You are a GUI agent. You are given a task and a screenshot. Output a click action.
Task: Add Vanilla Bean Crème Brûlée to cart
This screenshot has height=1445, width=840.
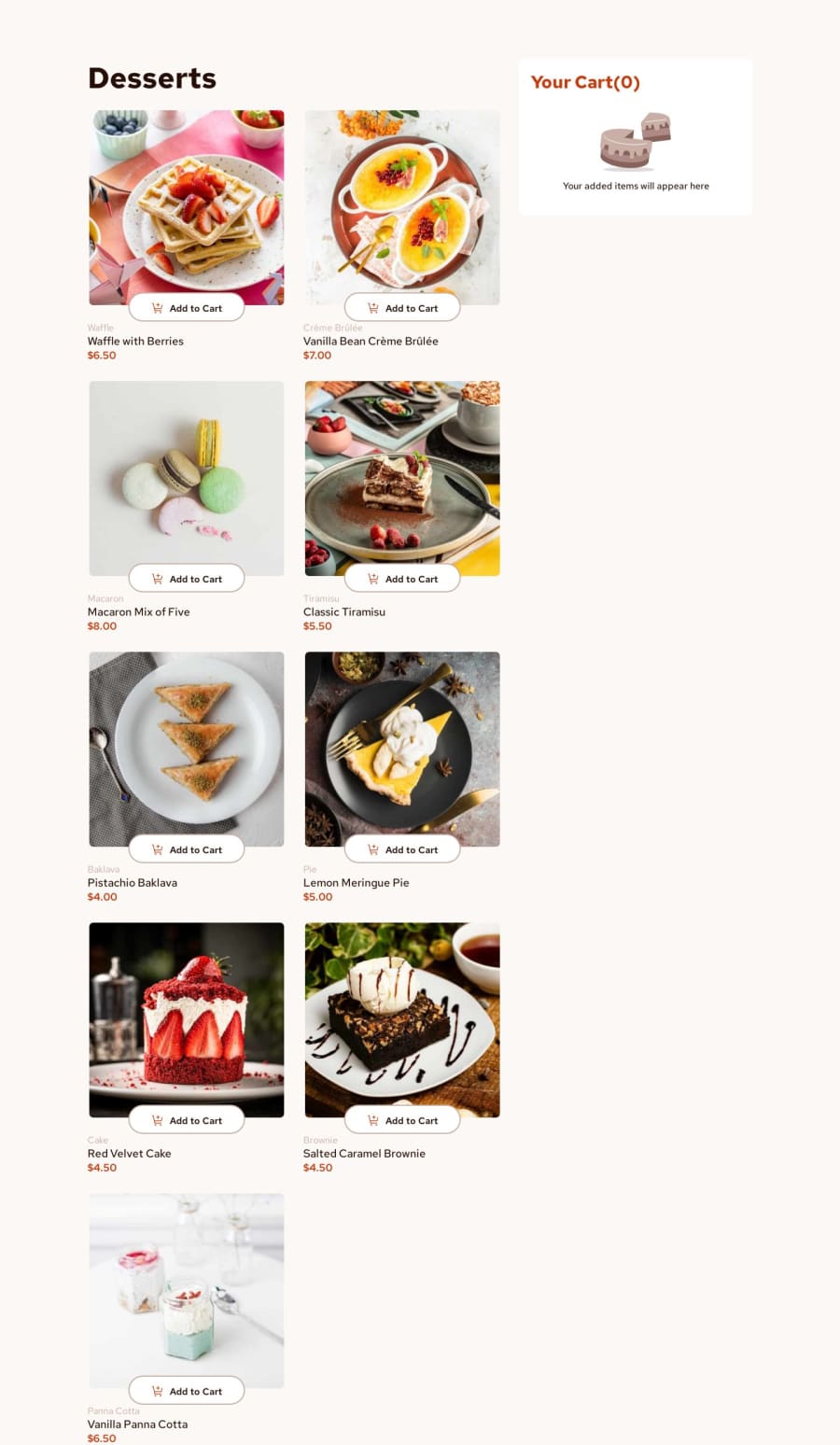[402, 307]
